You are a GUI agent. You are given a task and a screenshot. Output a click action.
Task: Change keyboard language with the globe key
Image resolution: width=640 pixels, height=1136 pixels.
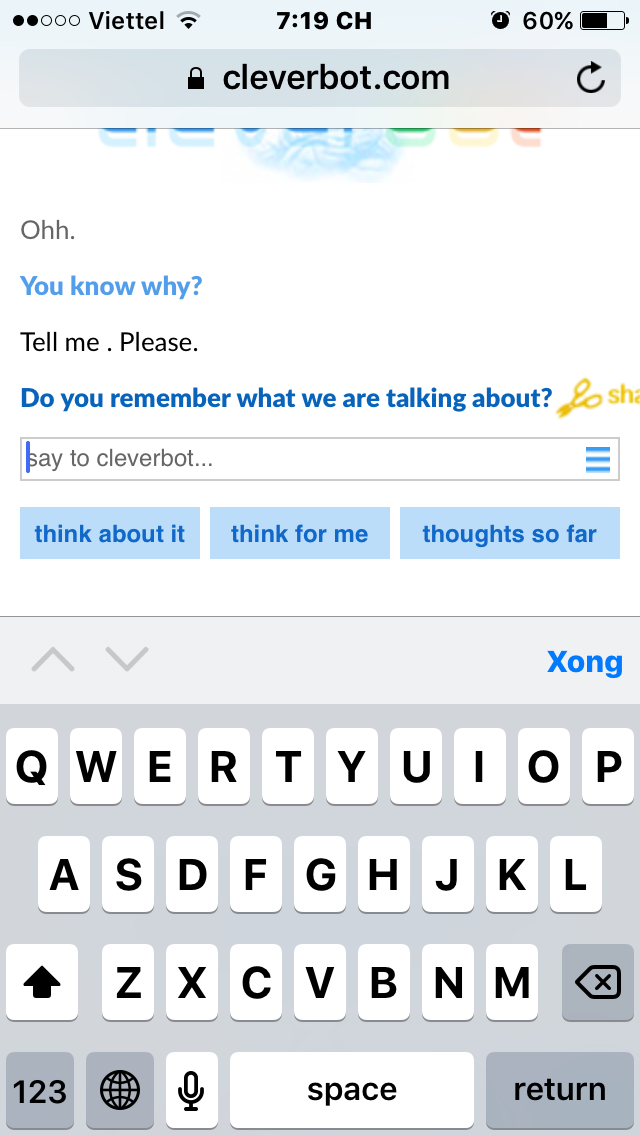click(x=120, y=1089)
